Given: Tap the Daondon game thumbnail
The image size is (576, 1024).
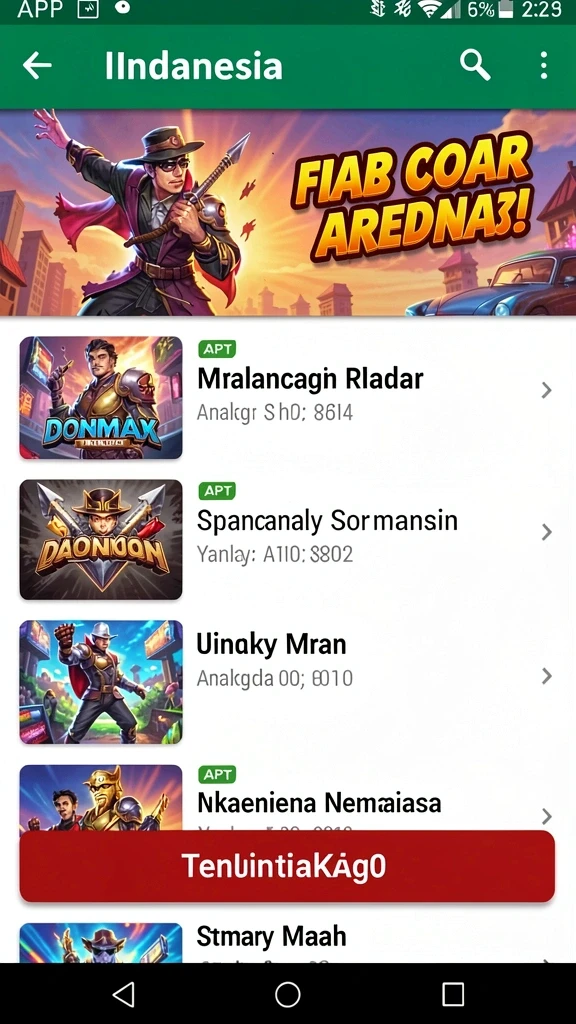Looking at the screenshot, I should (101, 539).
